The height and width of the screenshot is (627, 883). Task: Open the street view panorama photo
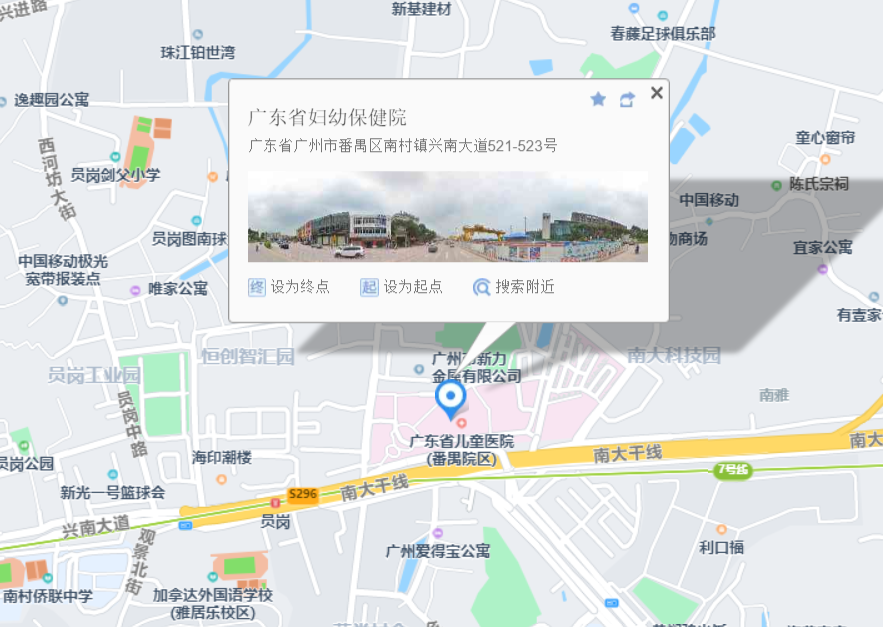(448, 217)
